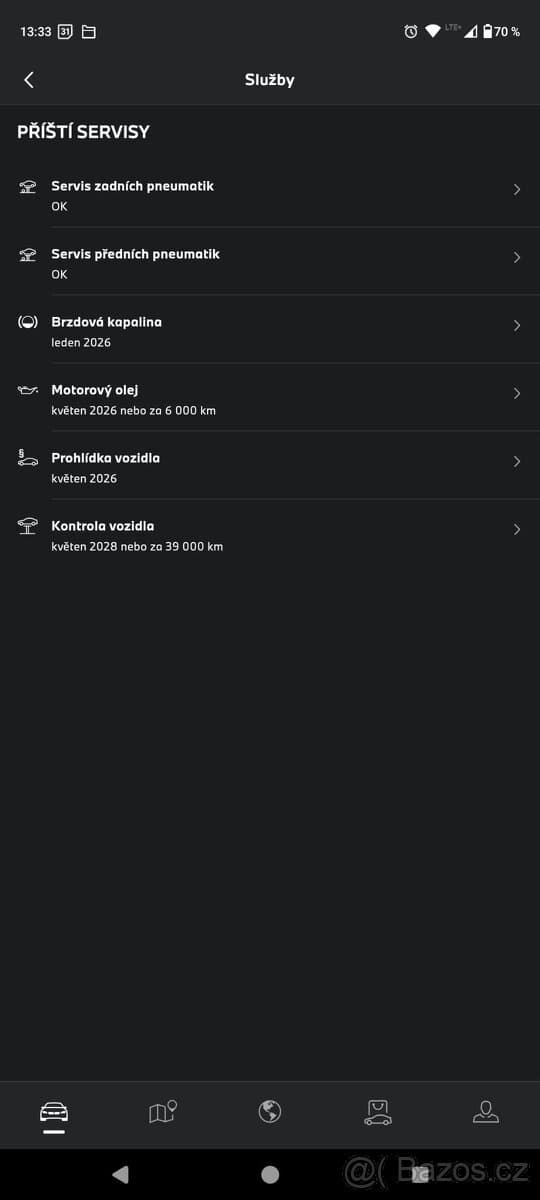Open the car shop tab
This screenshot has width=540, height=1200.
(378, 1112)
